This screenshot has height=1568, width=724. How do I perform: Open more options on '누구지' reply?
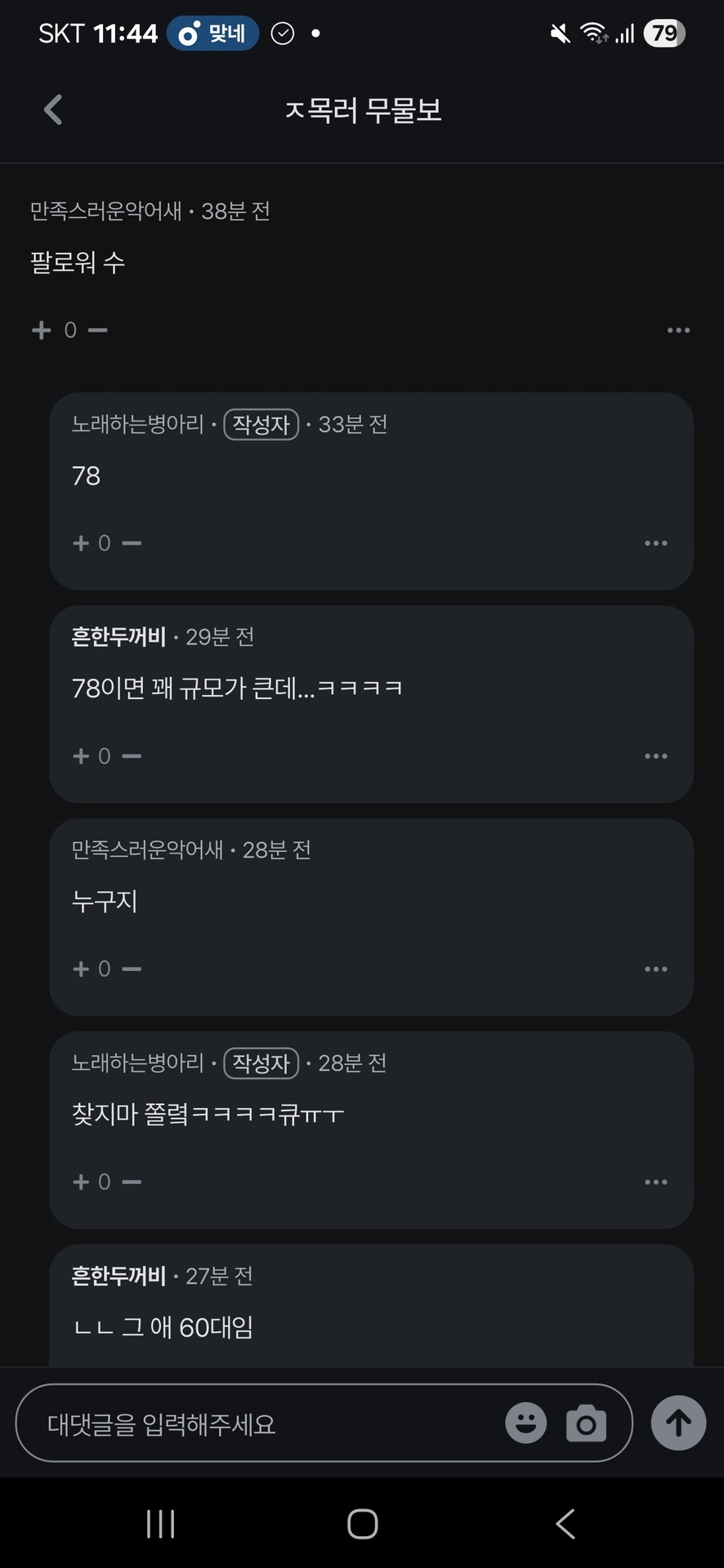click(x=655, y=969)
